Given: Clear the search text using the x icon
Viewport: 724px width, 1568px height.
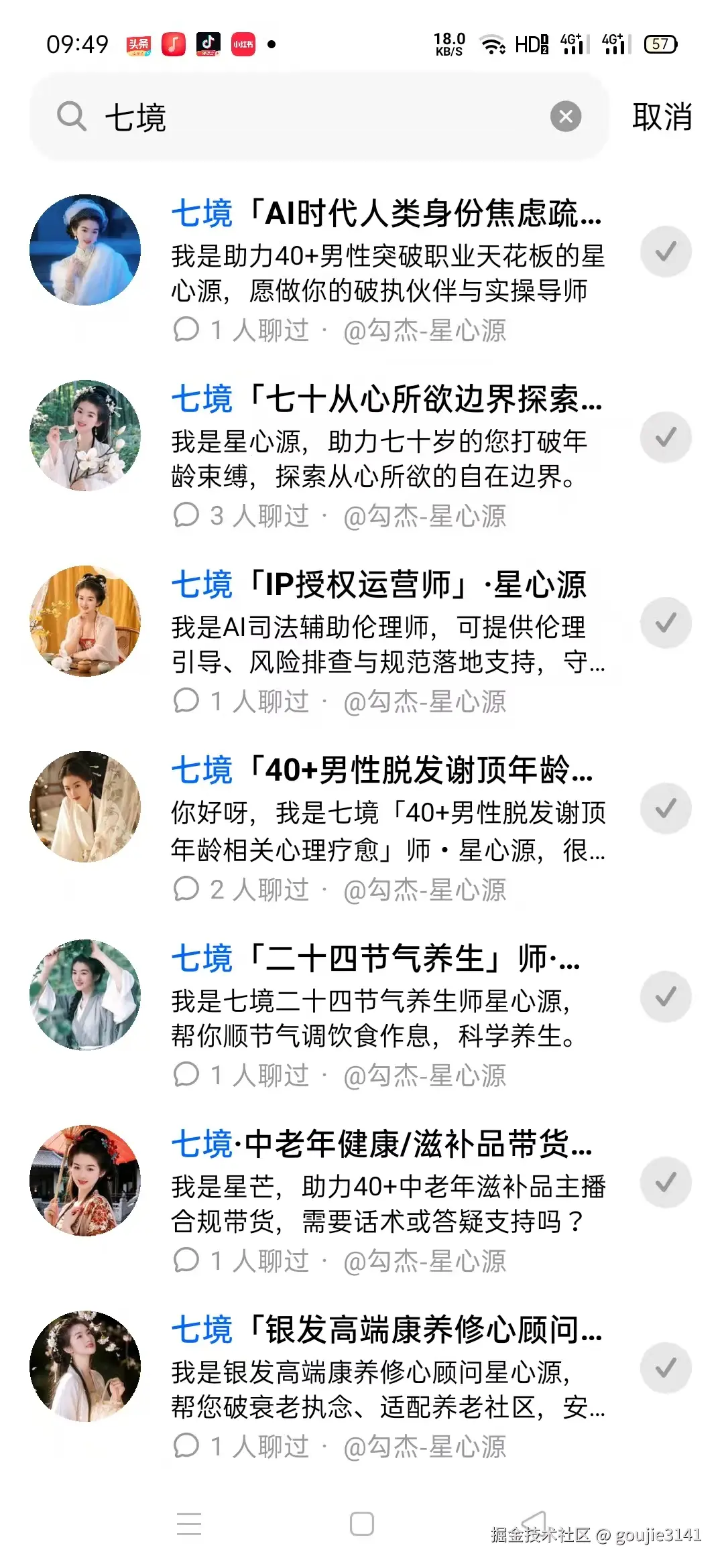Looking at the screenshot, I should pyautogui.click(x=565, y=116).
